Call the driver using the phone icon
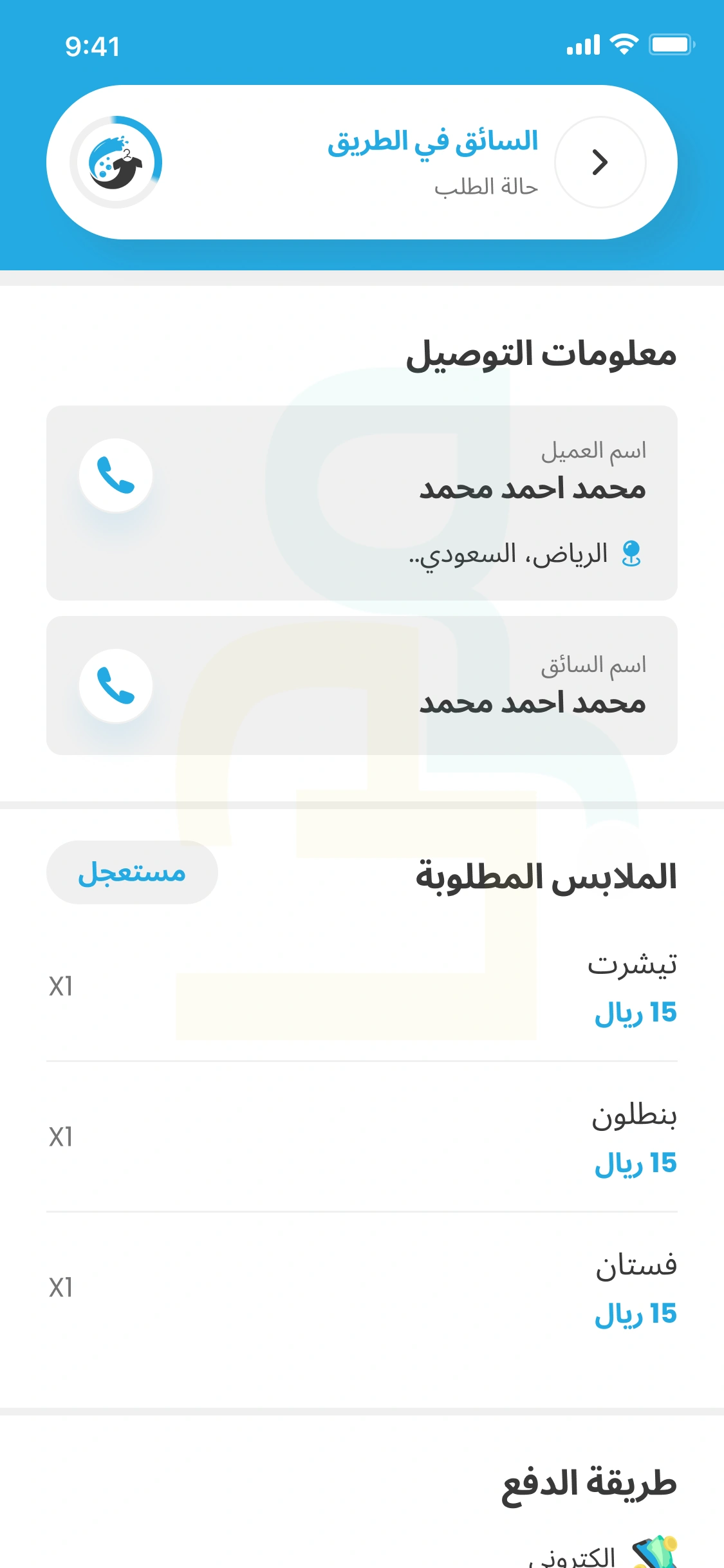Image resolution: width=724 pixels, height=1568 pixels. 116,686
